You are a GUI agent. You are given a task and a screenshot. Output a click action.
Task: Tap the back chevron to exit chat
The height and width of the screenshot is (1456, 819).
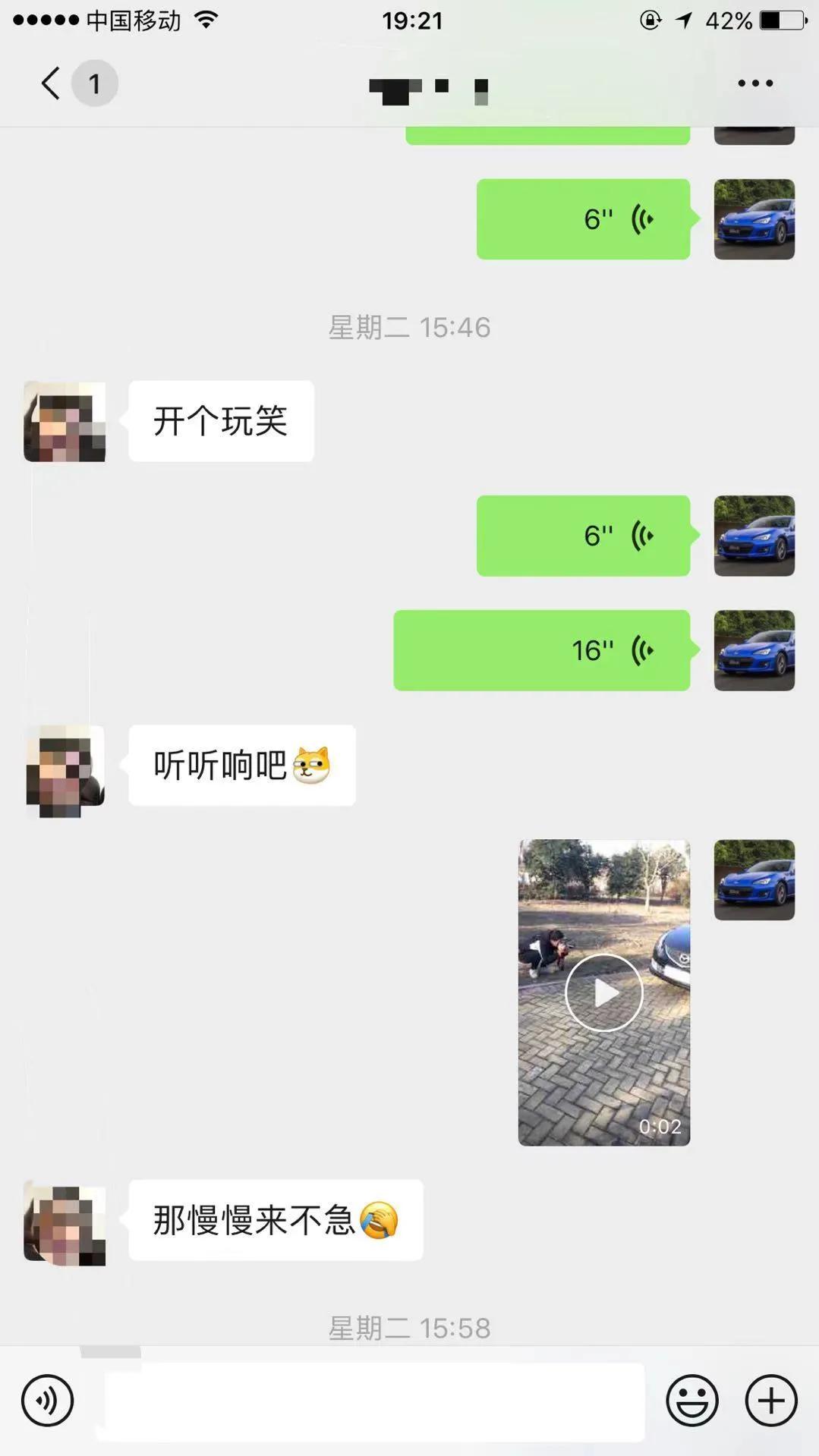(x=50, y=83)
